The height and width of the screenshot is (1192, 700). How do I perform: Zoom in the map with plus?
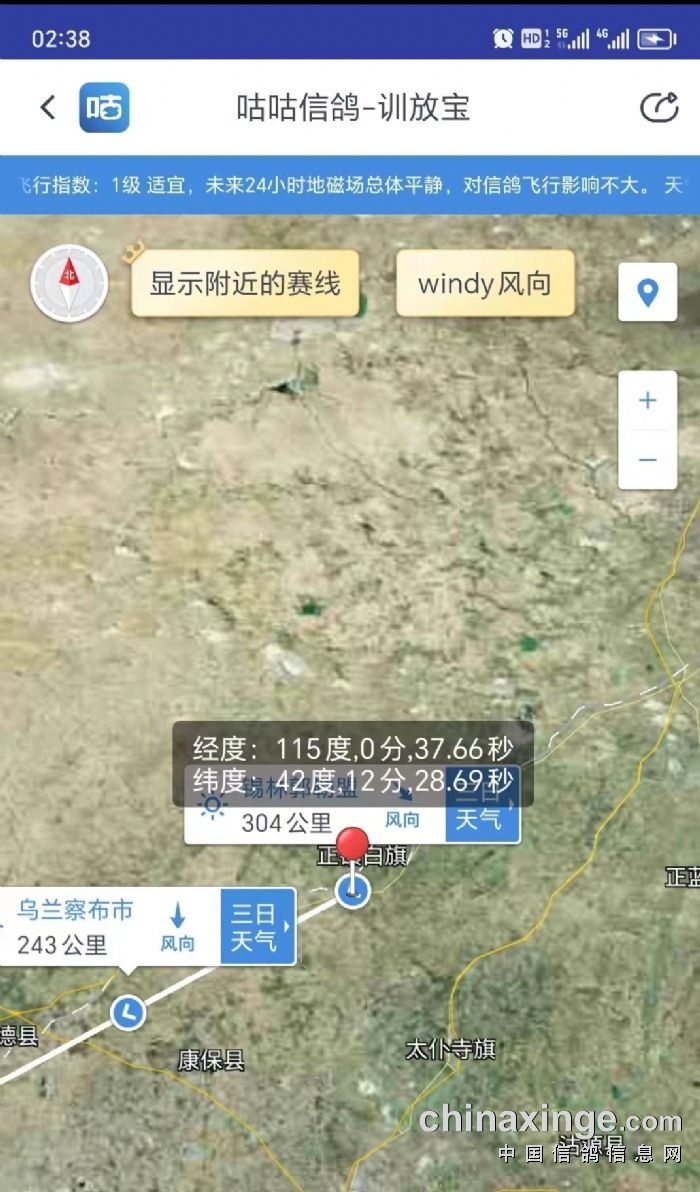(x=647, y=401)
